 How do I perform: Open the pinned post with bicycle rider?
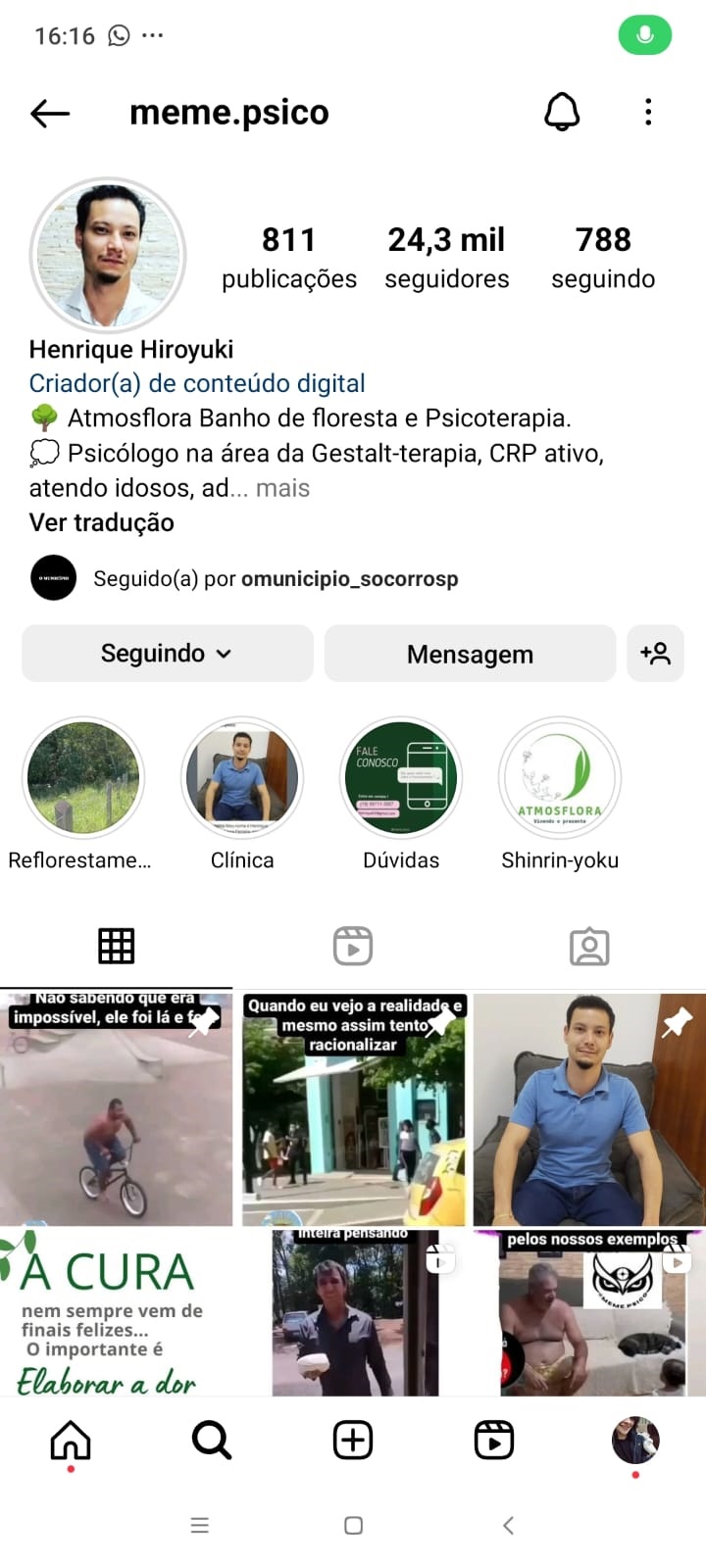tap(116, 1109)
